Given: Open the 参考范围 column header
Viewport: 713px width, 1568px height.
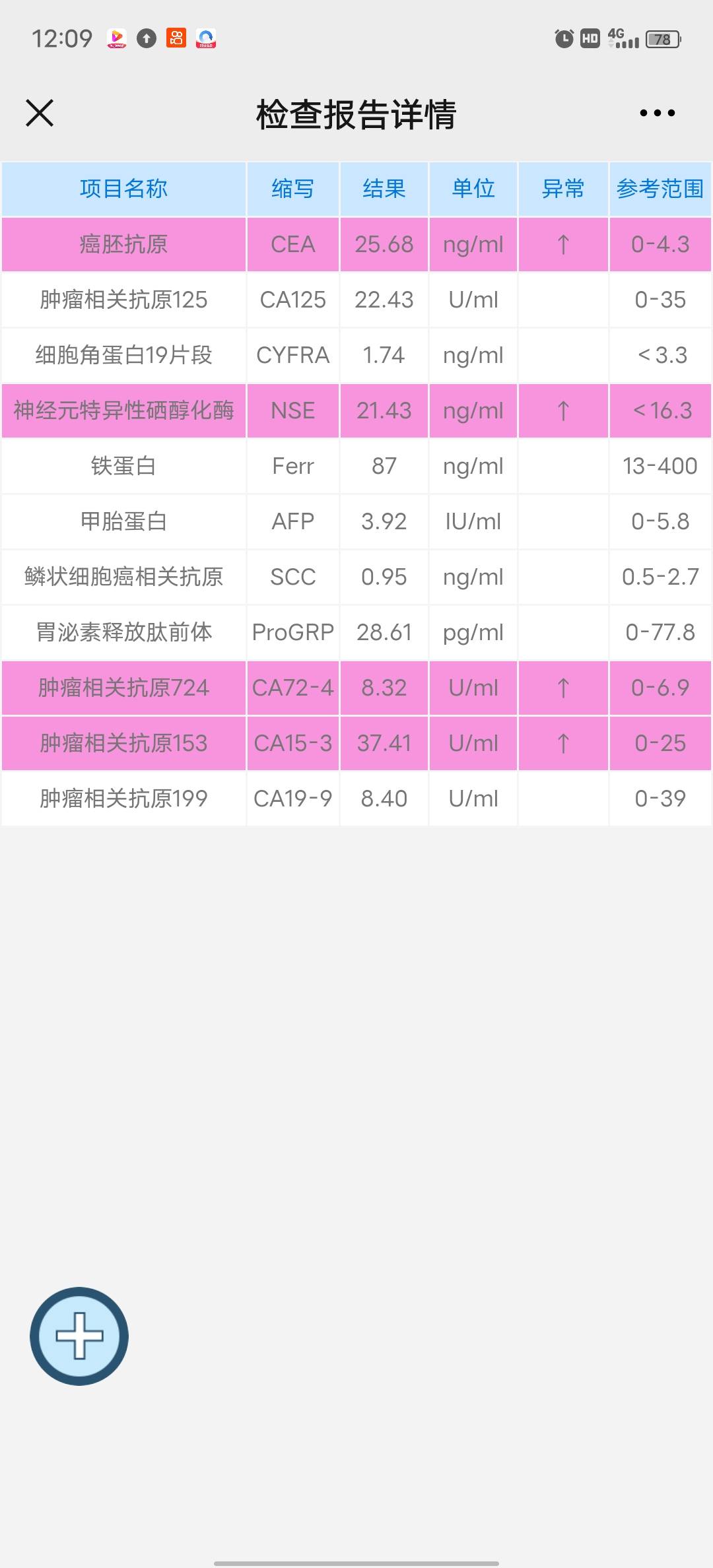Looking at the screenshot, I should (659, 189).
